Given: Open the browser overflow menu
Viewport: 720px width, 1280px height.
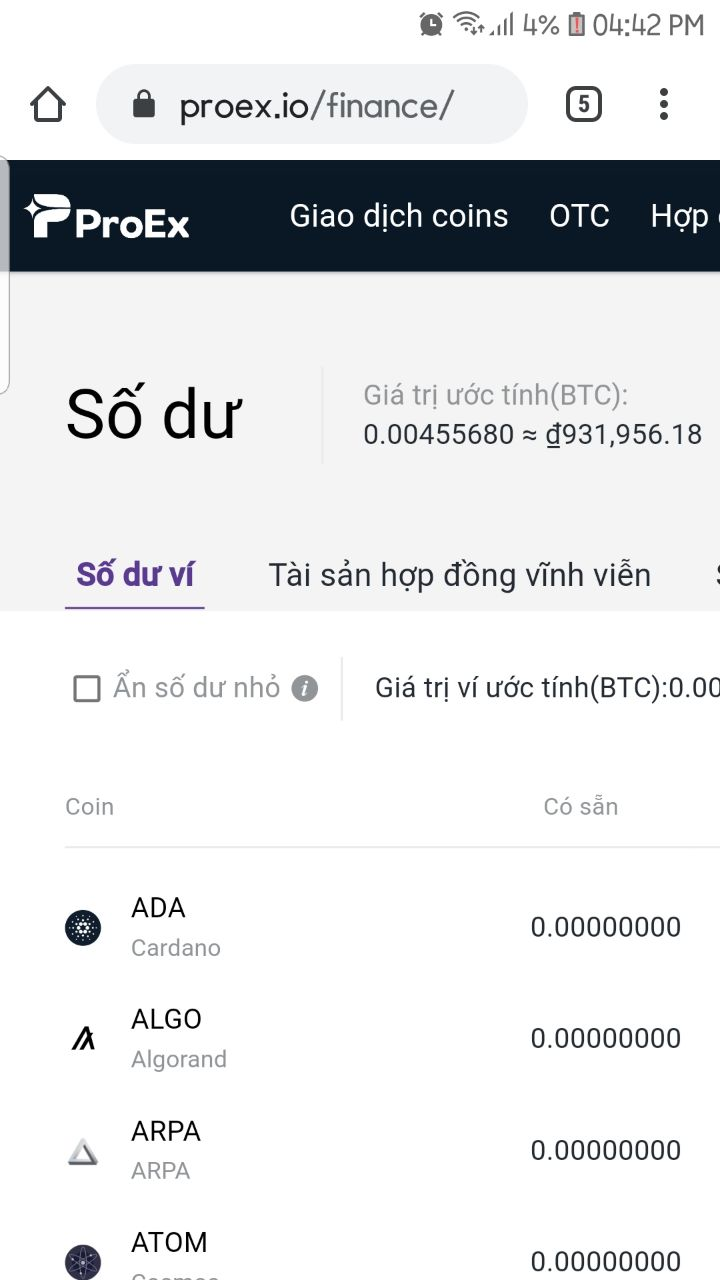Looking at the screenshot, I should (x=664, y=105).
